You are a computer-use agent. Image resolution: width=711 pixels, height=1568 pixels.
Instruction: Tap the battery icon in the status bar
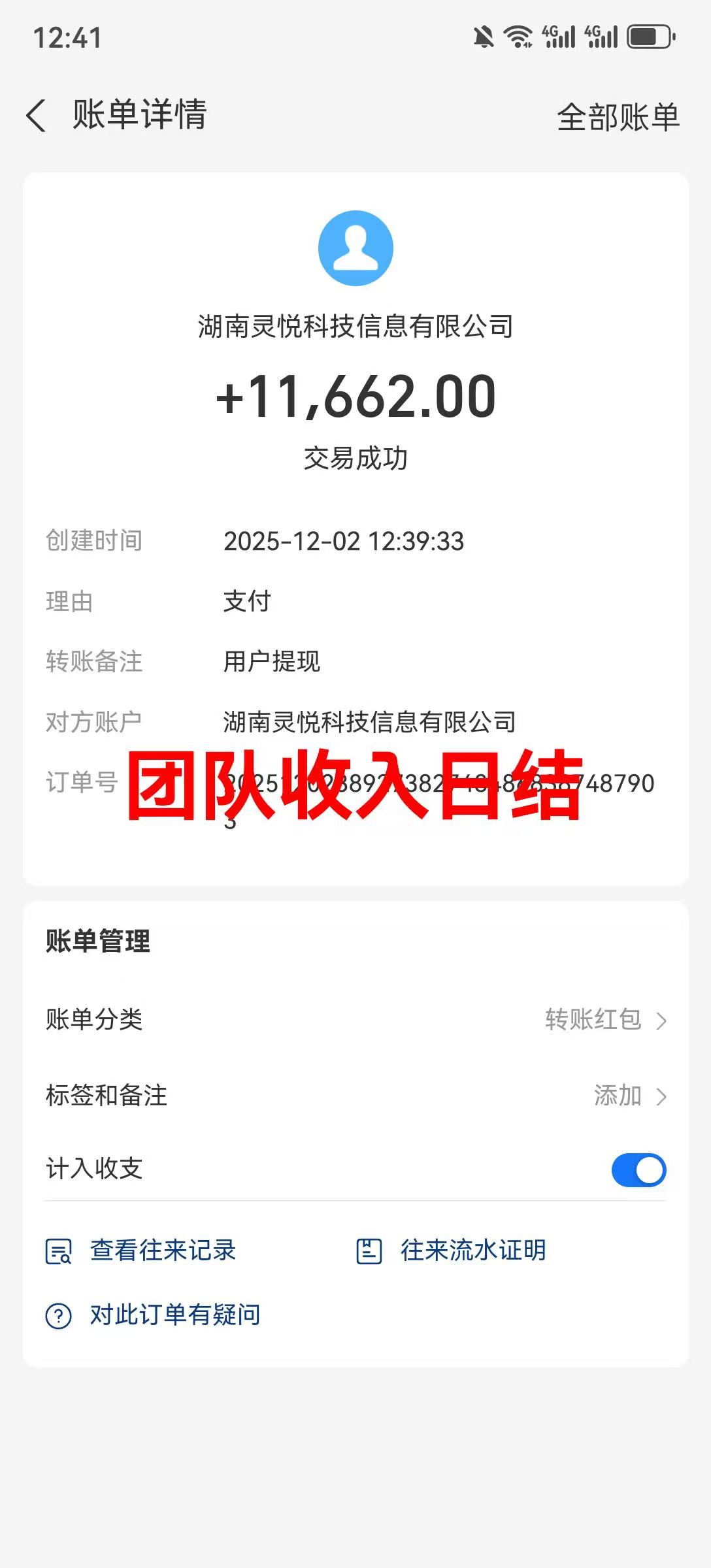[650, 37]
